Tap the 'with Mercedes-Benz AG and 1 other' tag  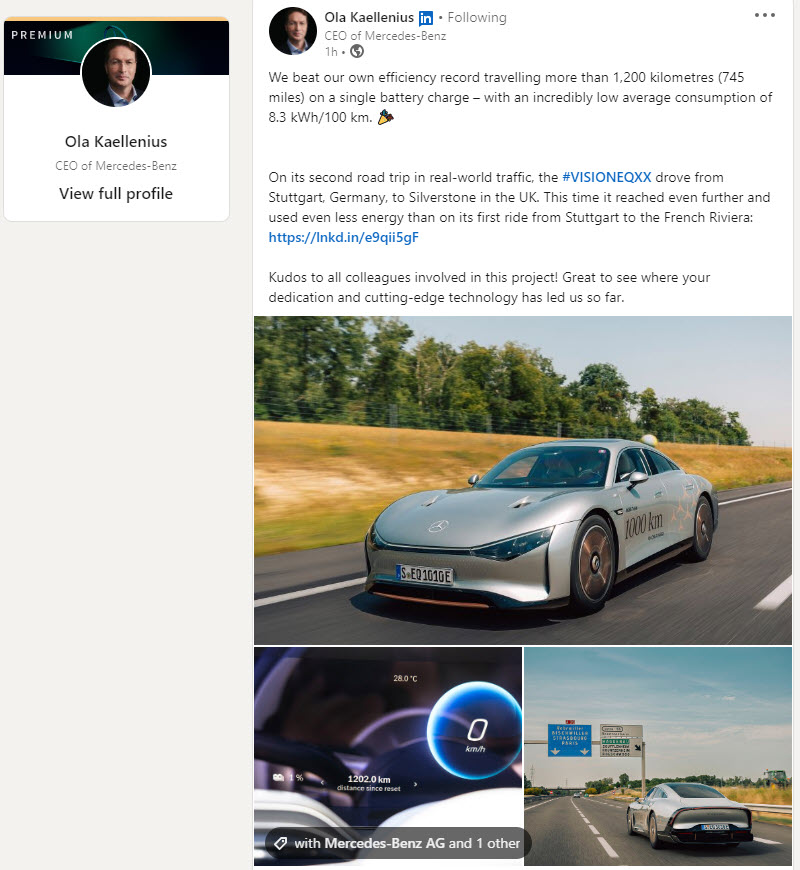pos(397,843)
